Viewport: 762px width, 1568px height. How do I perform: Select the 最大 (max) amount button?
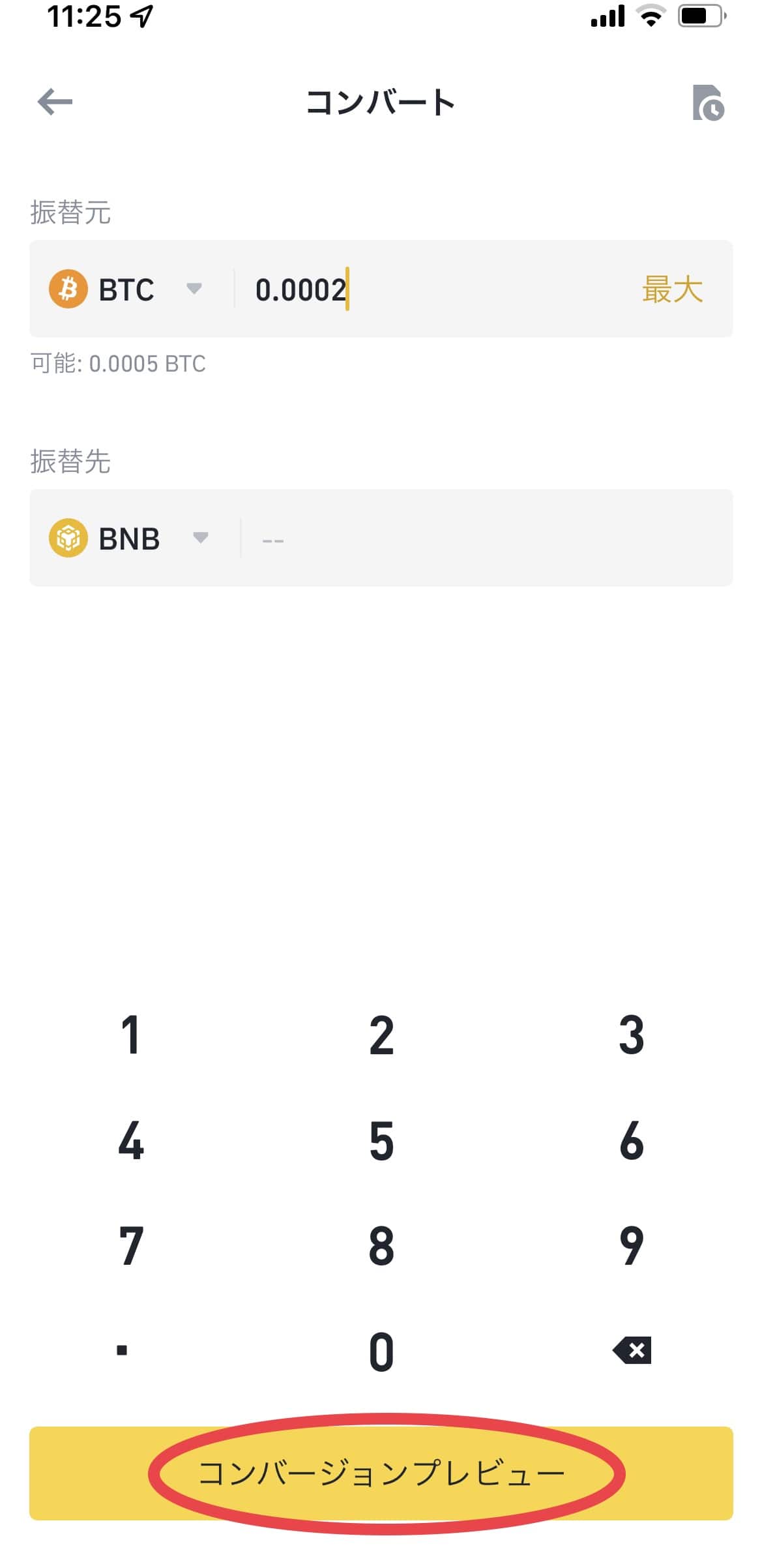(x=673, y=289)
